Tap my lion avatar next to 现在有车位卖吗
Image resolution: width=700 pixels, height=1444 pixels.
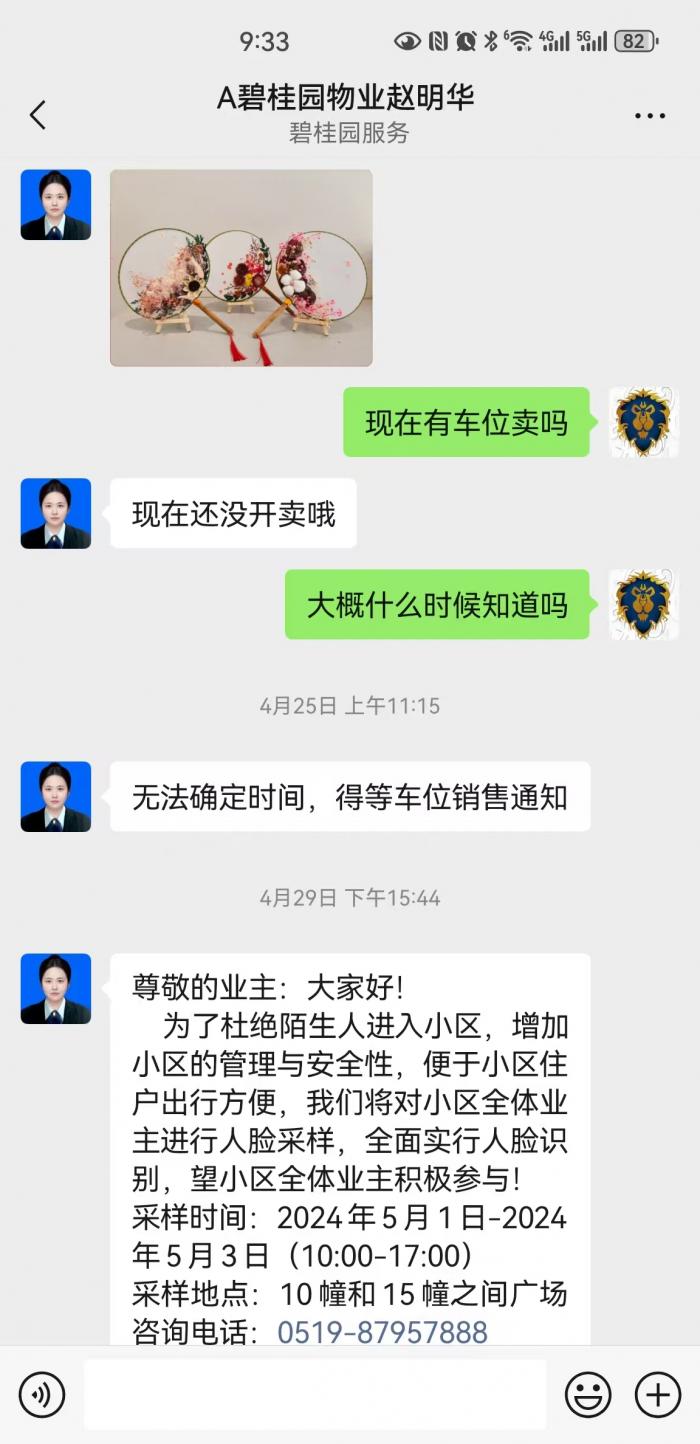644,423
